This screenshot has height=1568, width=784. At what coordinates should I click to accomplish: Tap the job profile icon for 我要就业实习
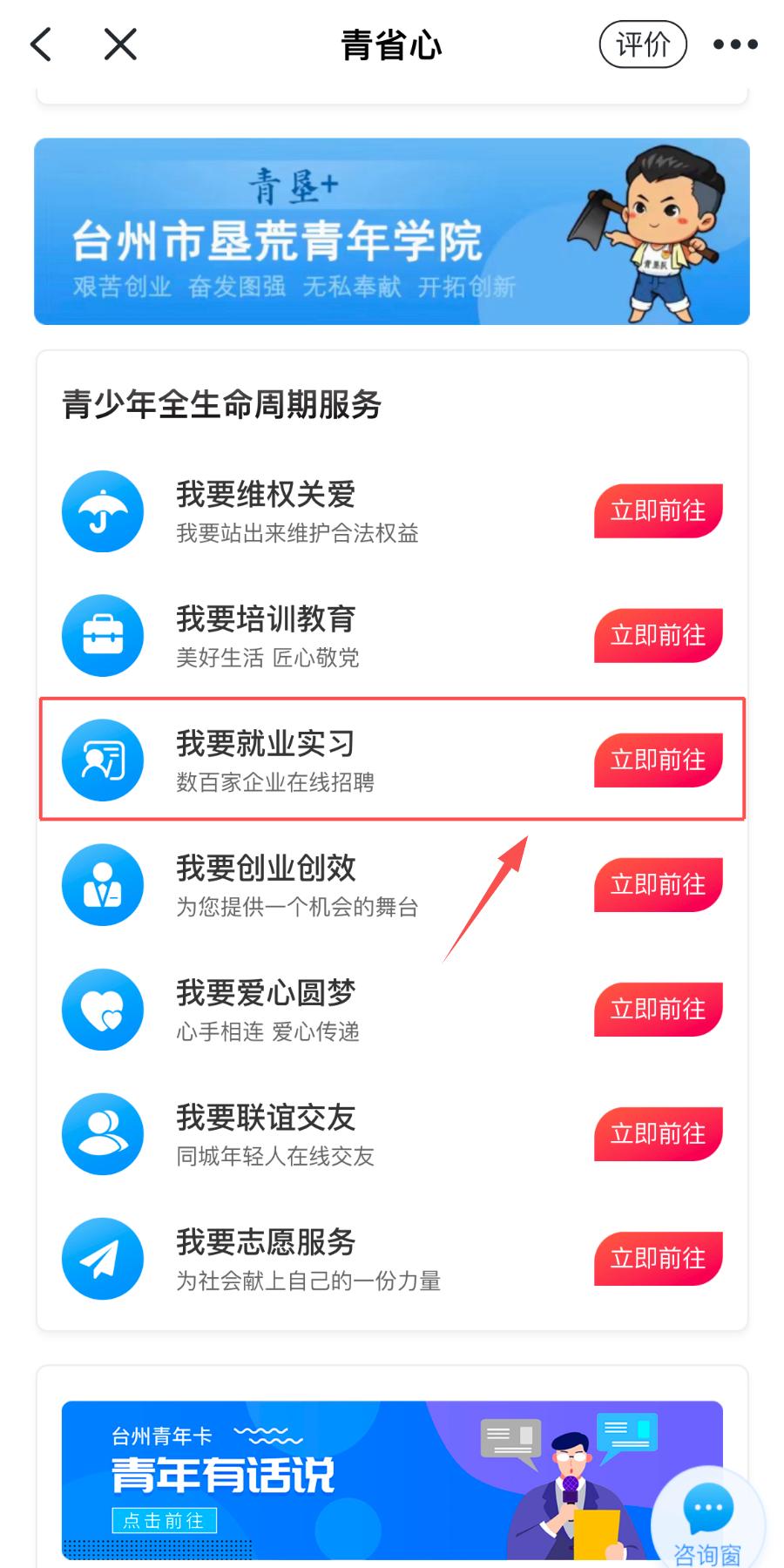click(102, 760)
